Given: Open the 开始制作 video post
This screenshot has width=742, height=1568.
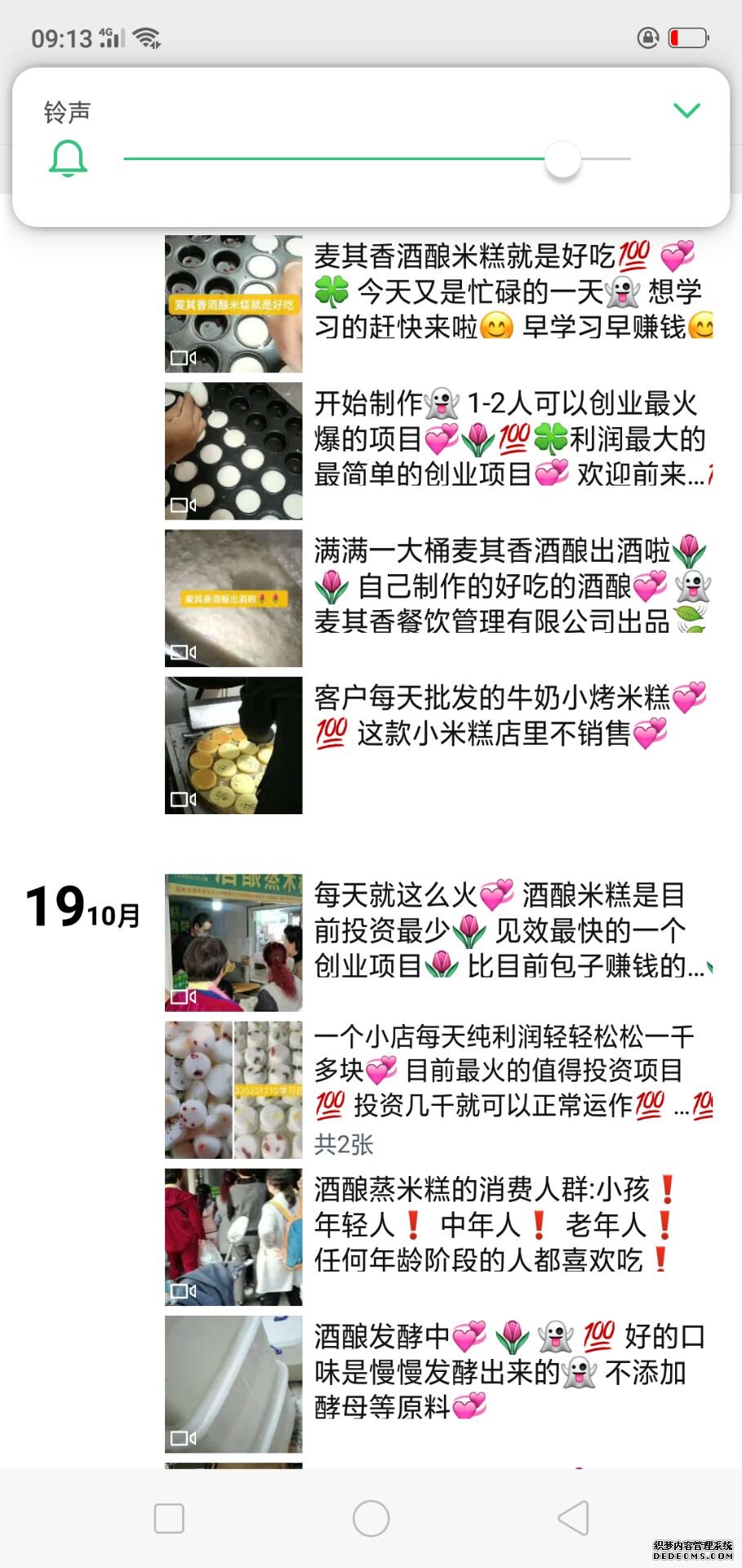Looking at the screenshot, I should coord(233,451).
